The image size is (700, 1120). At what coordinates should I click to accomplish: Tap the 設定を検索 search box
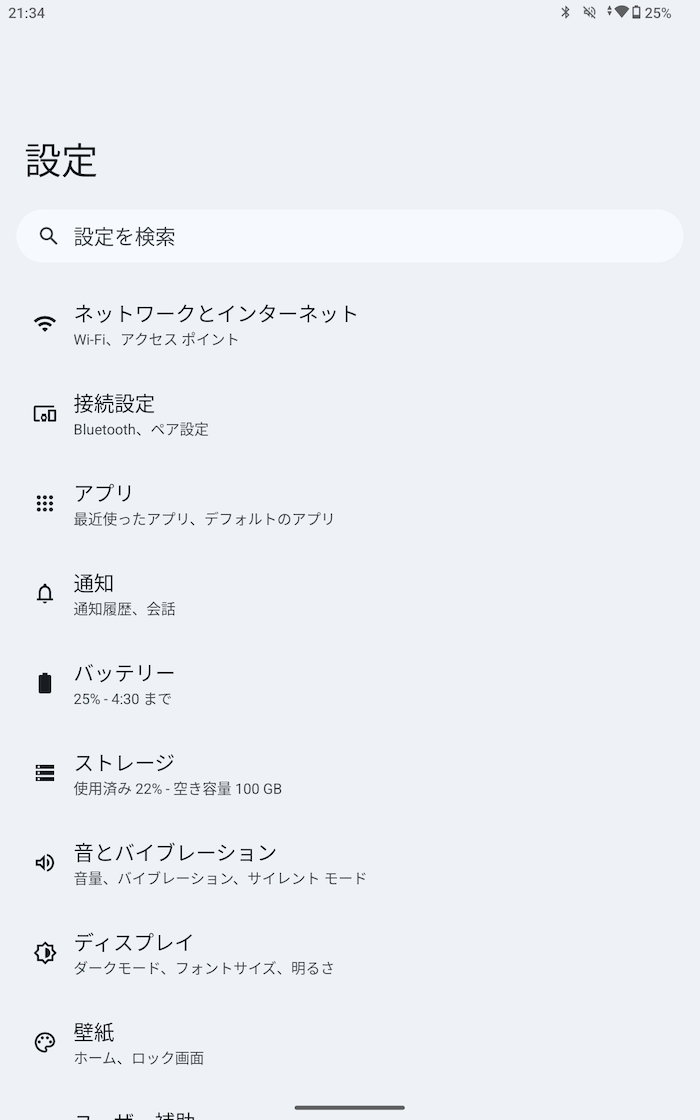(350, 236)
